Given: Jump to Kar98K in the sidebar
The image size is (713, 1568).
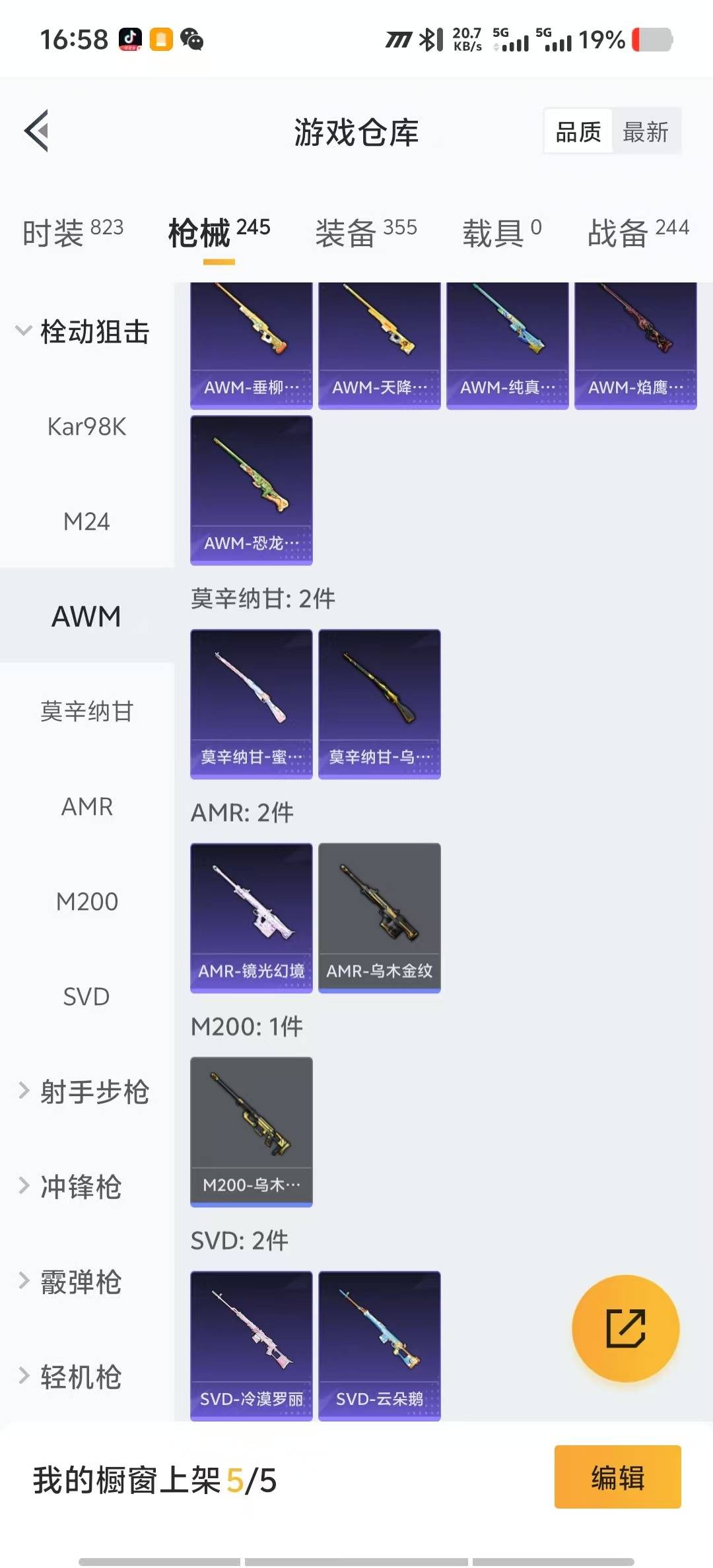Looking at the screenshot, I should 86,427.
